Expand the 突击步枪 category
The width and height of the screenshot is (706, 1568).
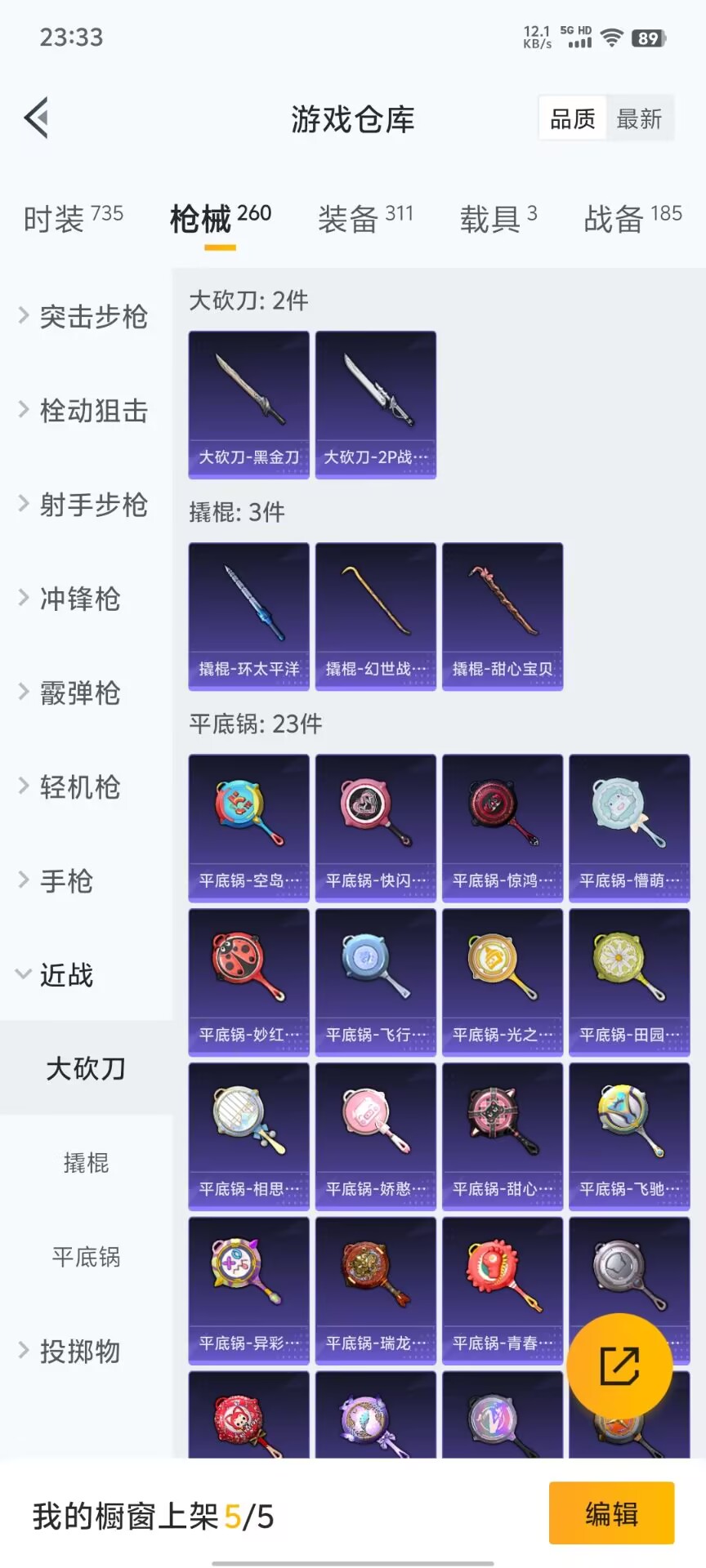tap(85, 316)
